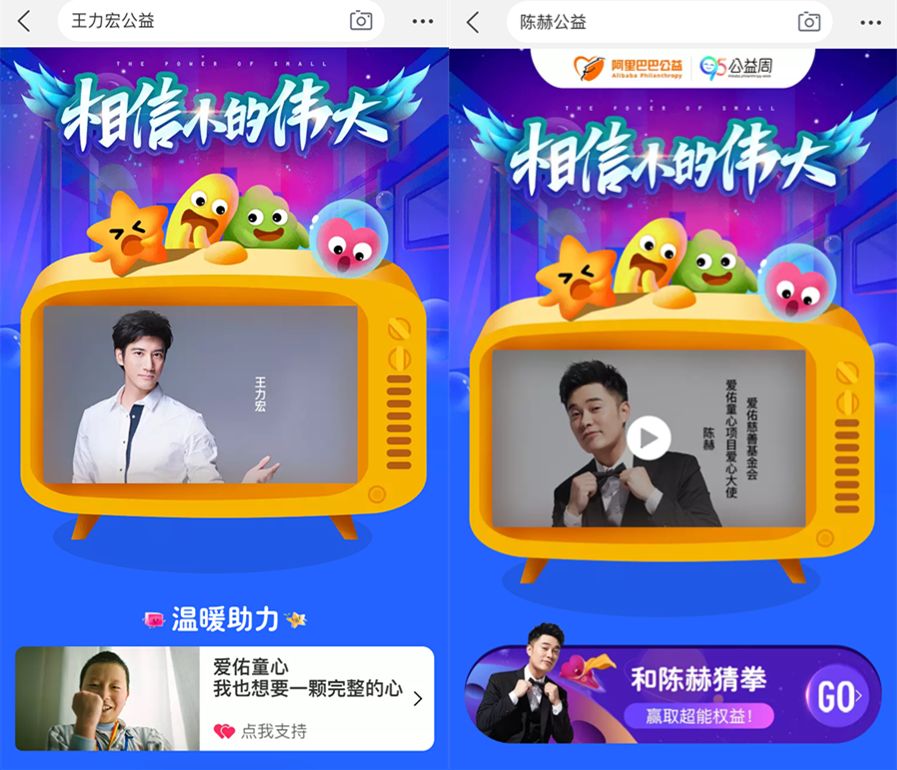The width and height of the screenshot is (897, 770).
Task: Tap the 陈赫公益 search field
Action: [x=650, y=21]
